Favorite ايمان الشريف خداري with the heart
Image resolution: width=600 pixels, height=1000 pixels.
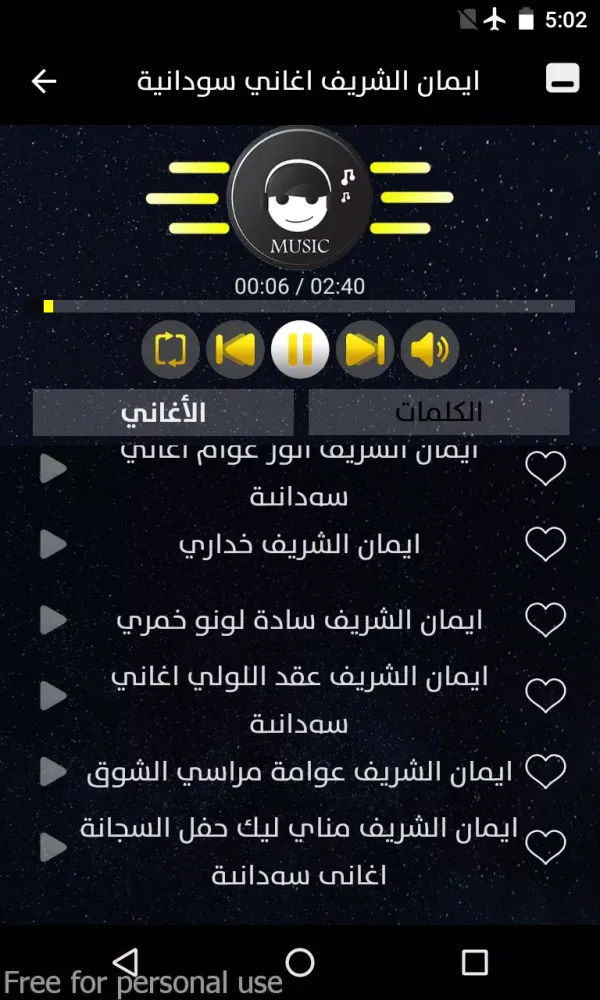545,544
